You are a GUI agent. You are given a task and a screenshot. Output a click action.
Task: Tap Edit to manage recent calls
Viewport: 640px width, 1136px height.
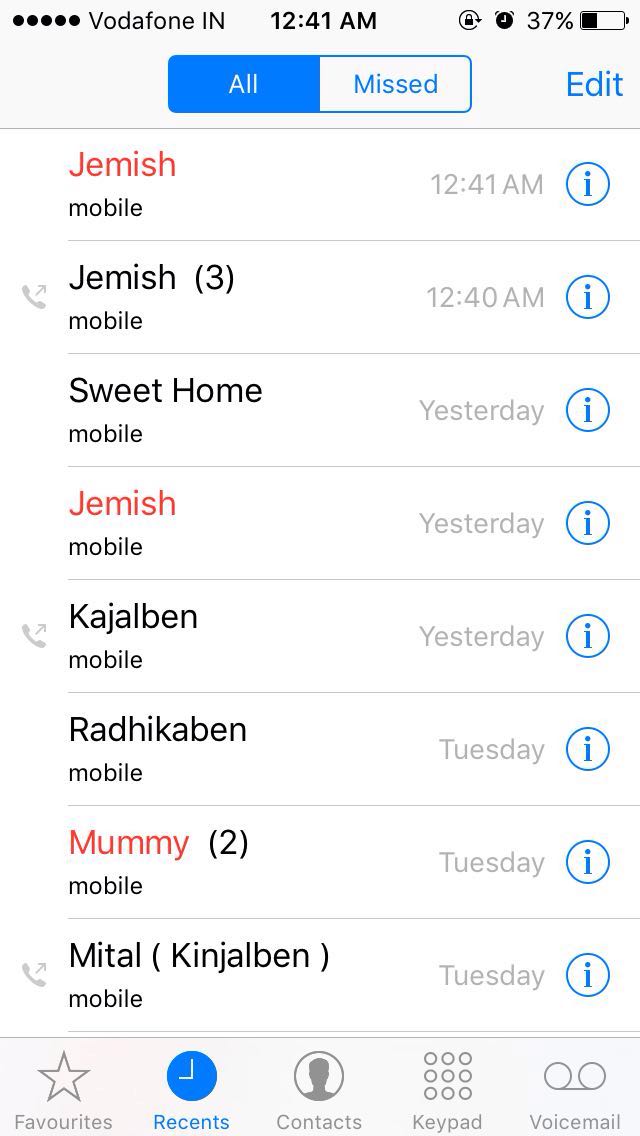594,84
